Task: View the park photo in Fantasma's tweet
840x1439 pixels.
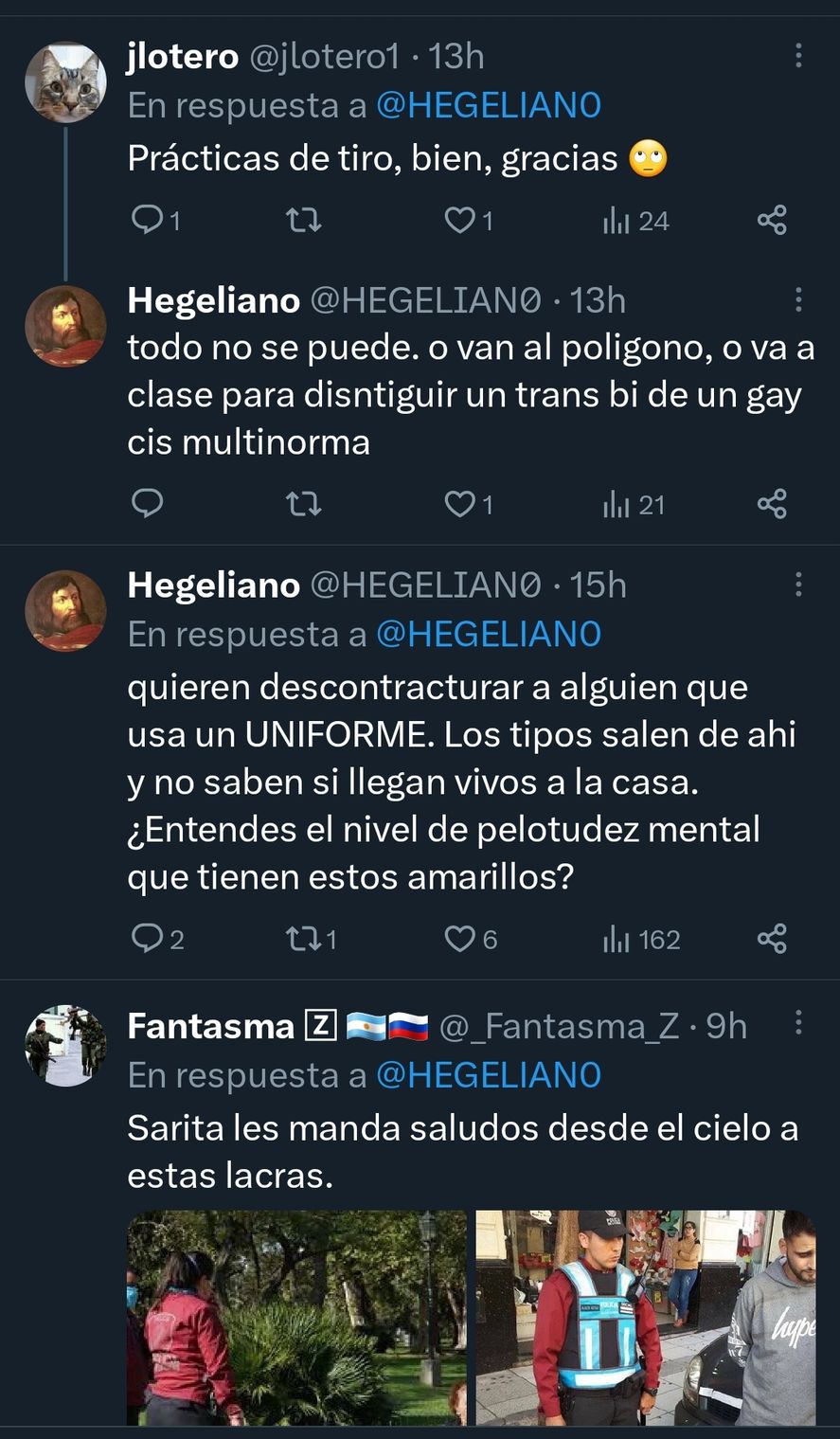Action: click(x=297, y=1317)
